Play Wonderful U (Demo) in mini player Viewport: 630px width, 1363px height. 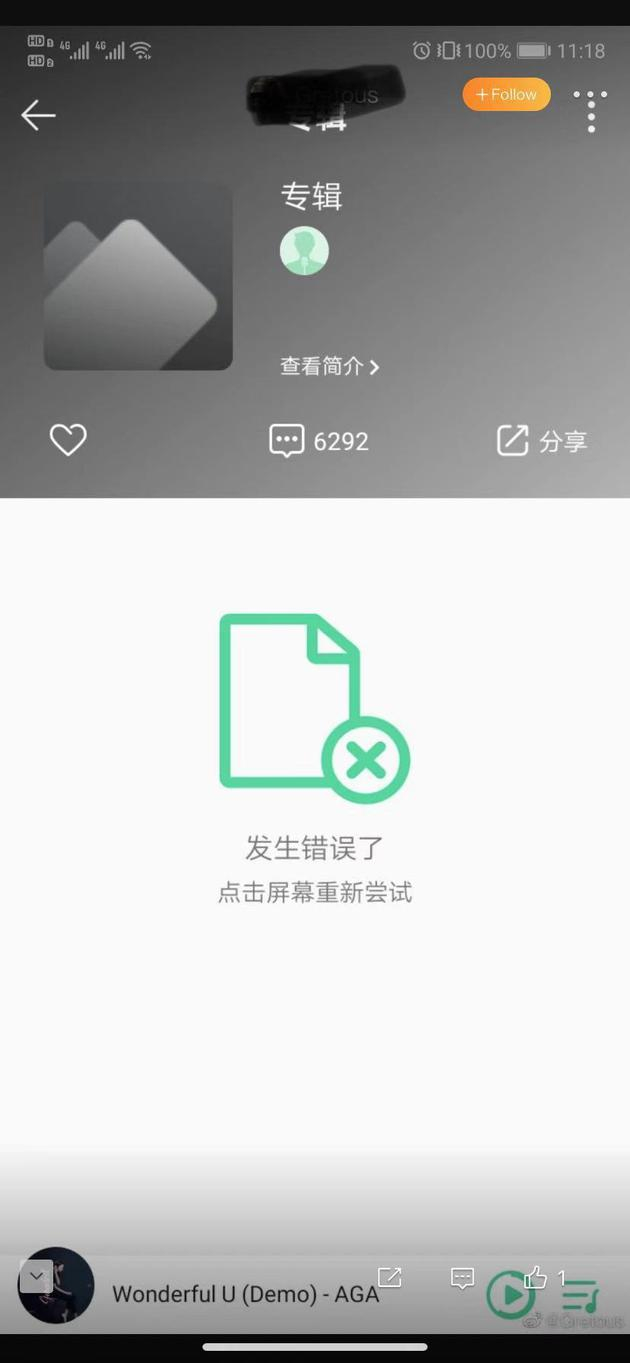[510, 1296]
